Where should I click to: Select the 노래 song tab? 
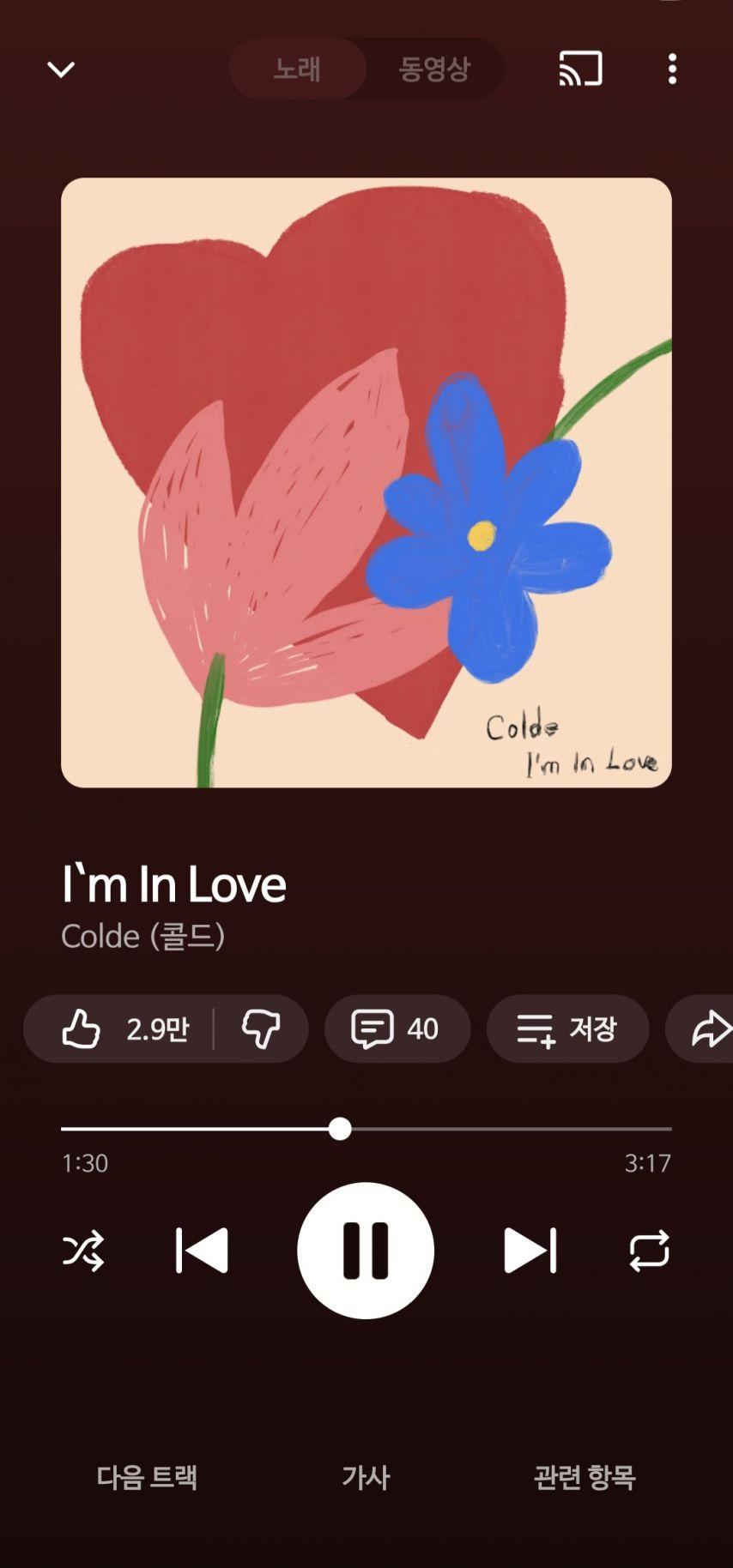[x=296, y=69]
